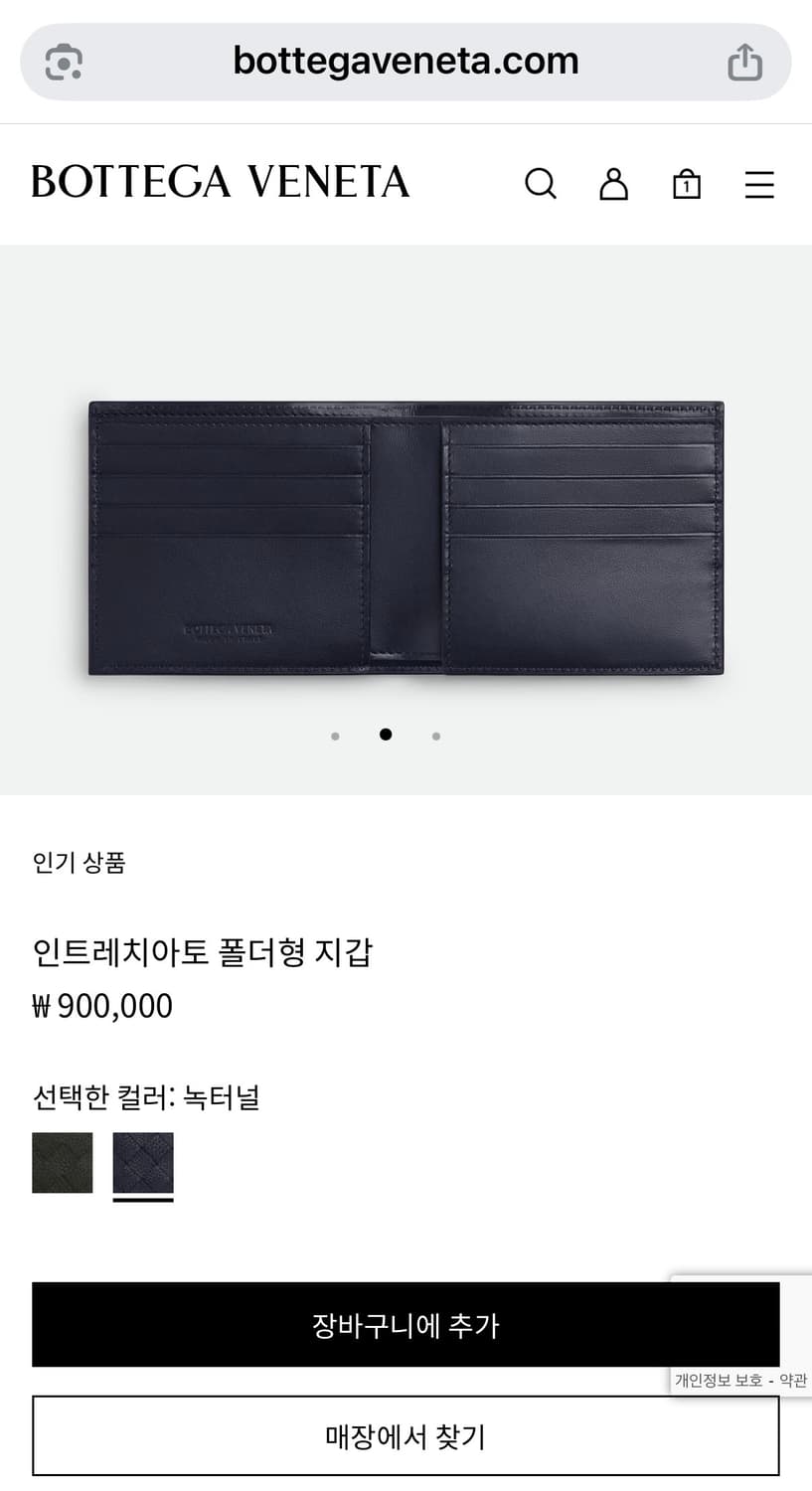Click the Bottega Veneta logo
812x1491 pixels.
coord(221,182)
